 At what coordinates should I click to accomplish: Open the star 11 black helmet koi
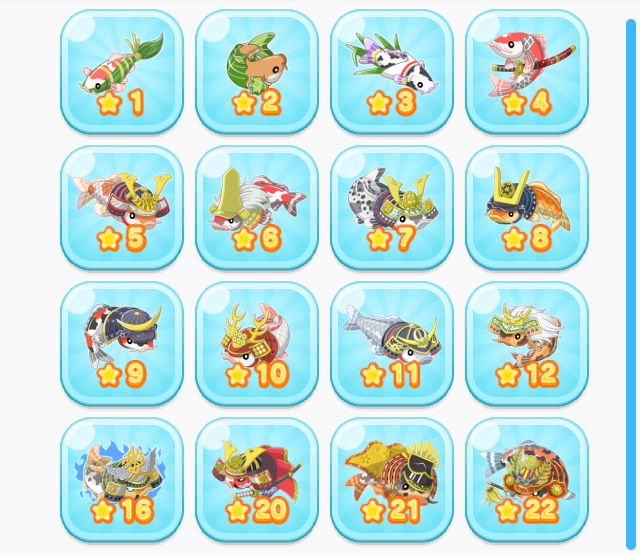coord(391,343)
